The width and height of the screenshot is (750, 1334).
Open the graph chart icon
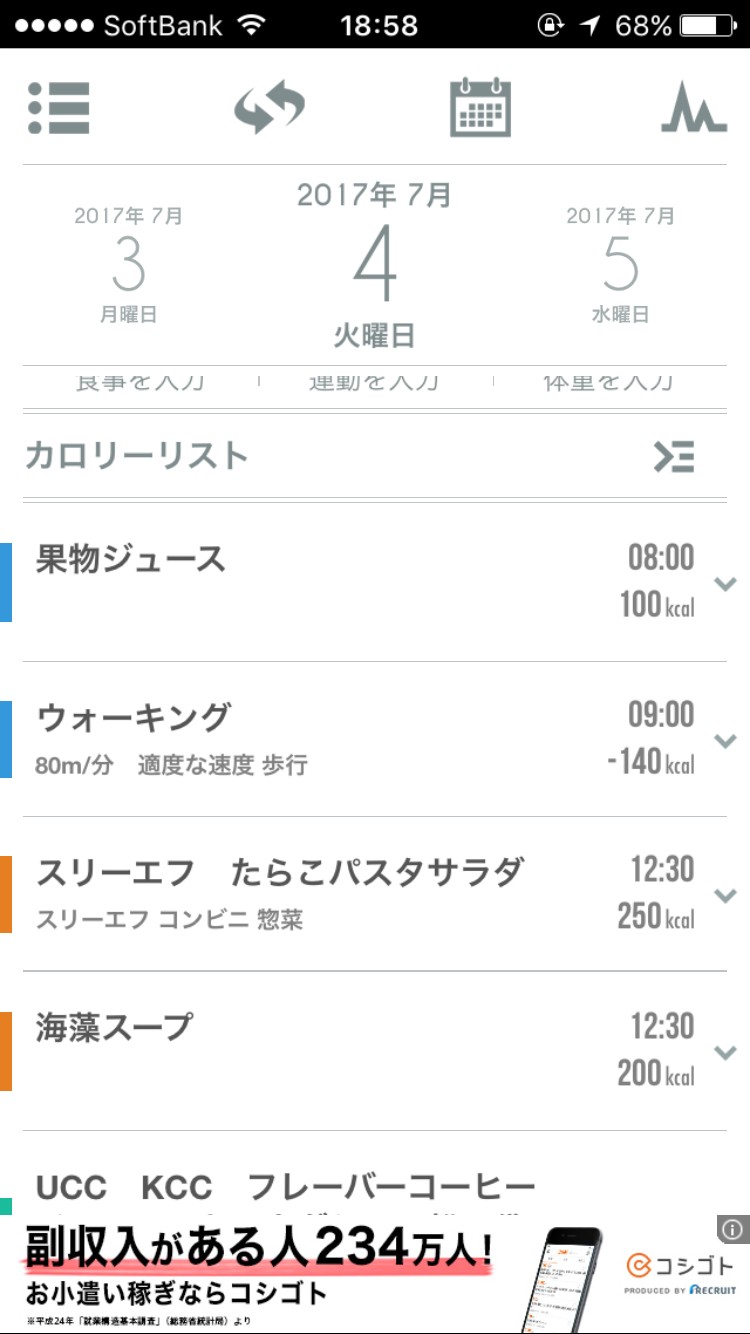(x=693, y=107)
